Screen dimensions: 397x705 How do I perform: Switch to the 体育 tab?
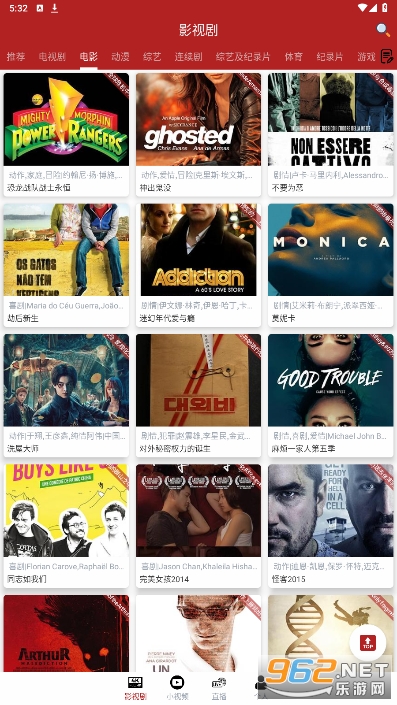294,57
